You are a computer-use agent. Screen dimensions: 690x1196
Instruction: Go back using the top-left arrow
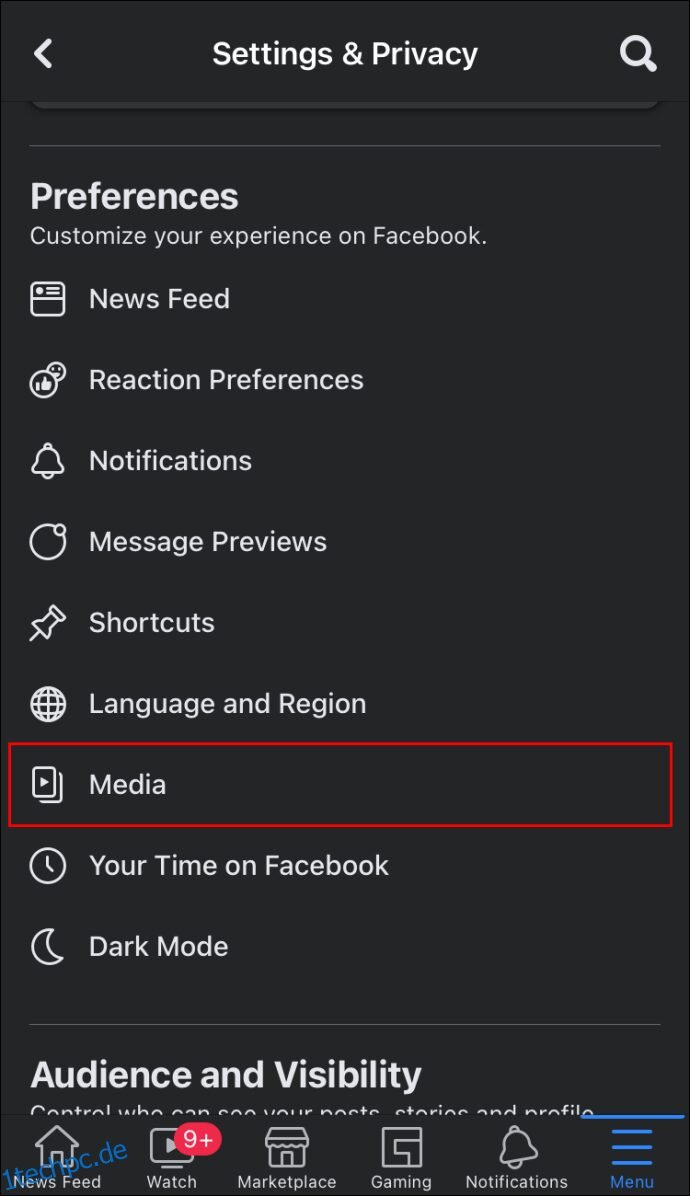pyautogui.click(x=43, y=54)
